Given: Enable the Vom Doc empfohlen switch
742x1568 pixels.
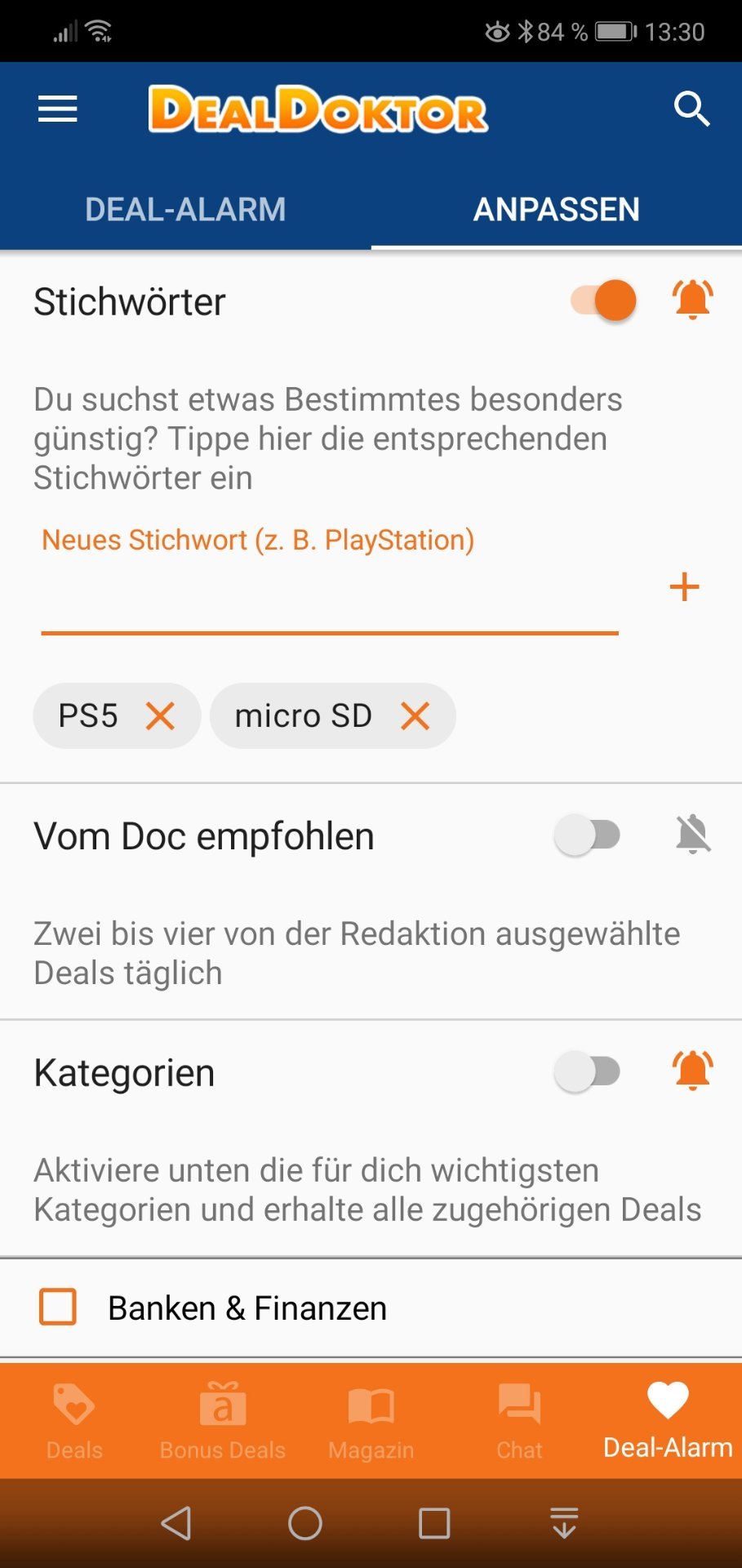Looking at the screenshot, I should click(588, 835).
